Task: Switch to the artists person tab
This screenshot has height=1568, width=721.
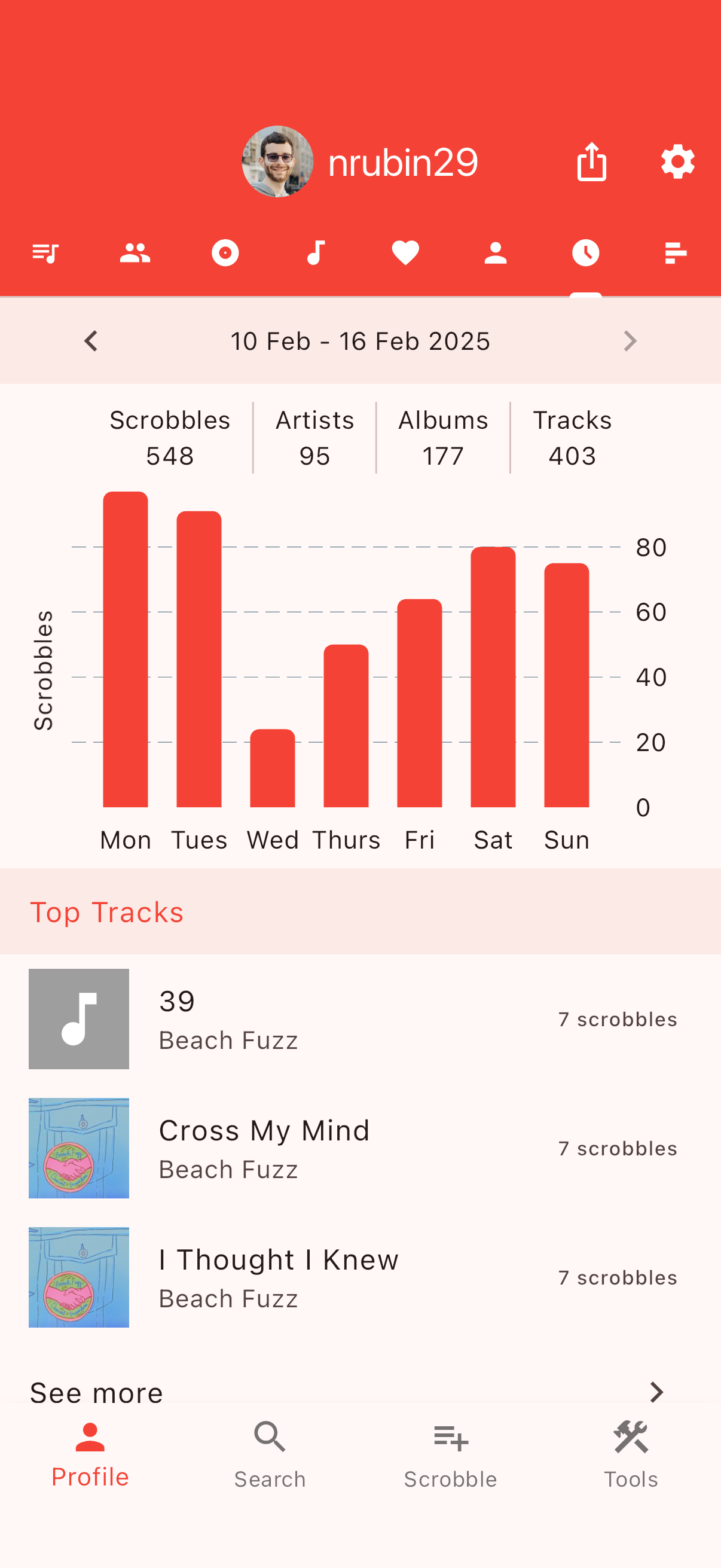Action: (495, 252)
